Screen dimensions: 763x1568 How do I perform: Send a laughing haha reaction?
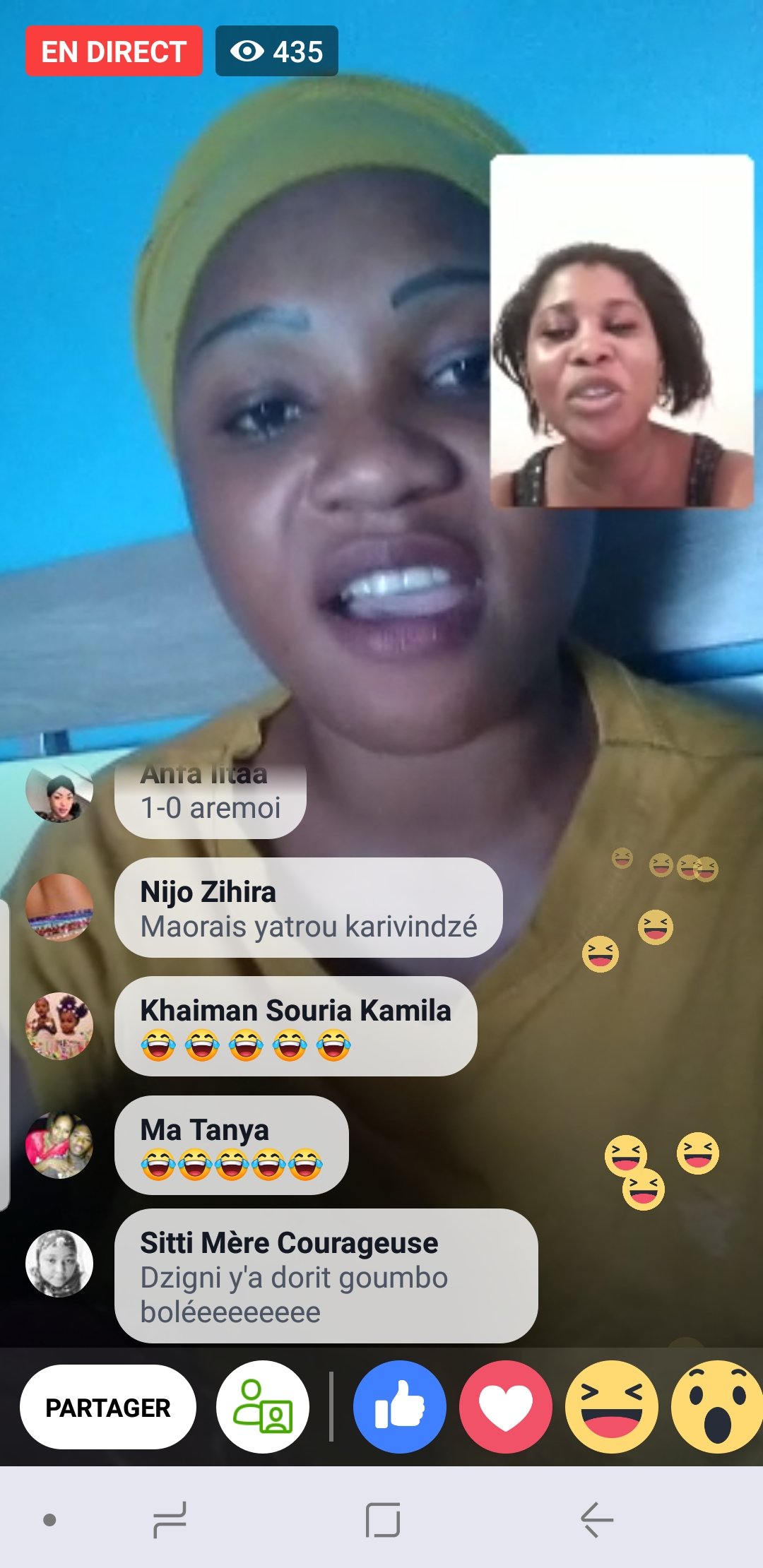612,1407
